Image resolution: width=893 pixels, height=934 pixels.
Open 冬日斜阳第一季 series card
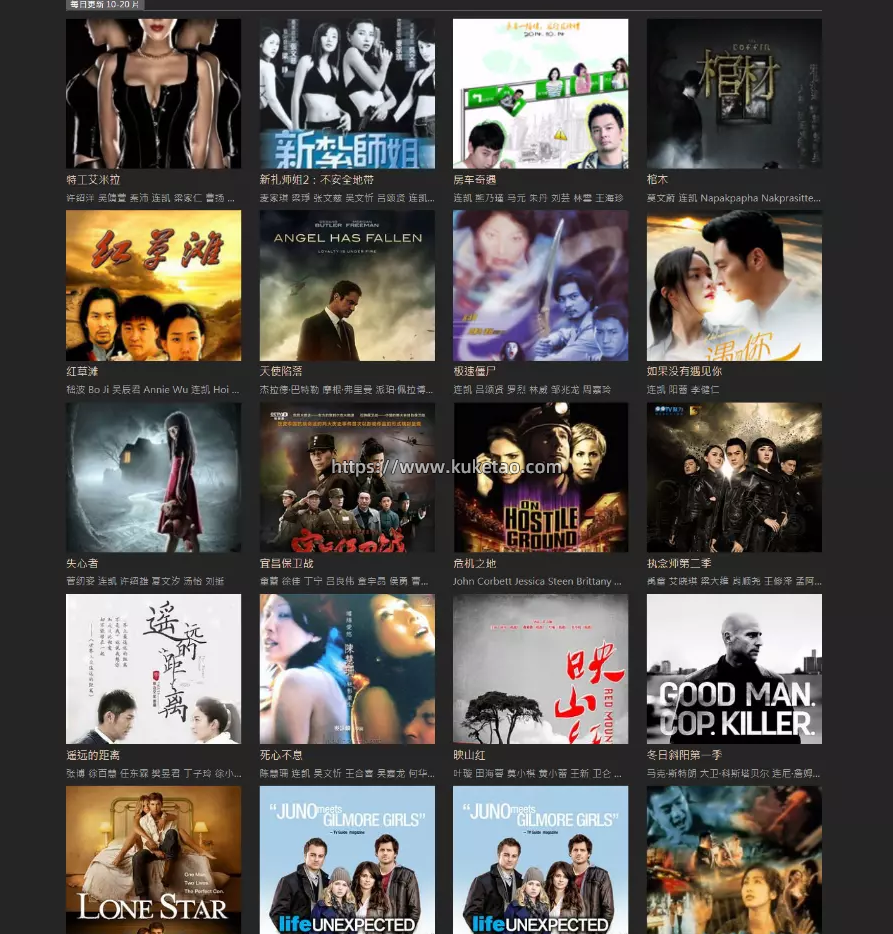[734, 669]
